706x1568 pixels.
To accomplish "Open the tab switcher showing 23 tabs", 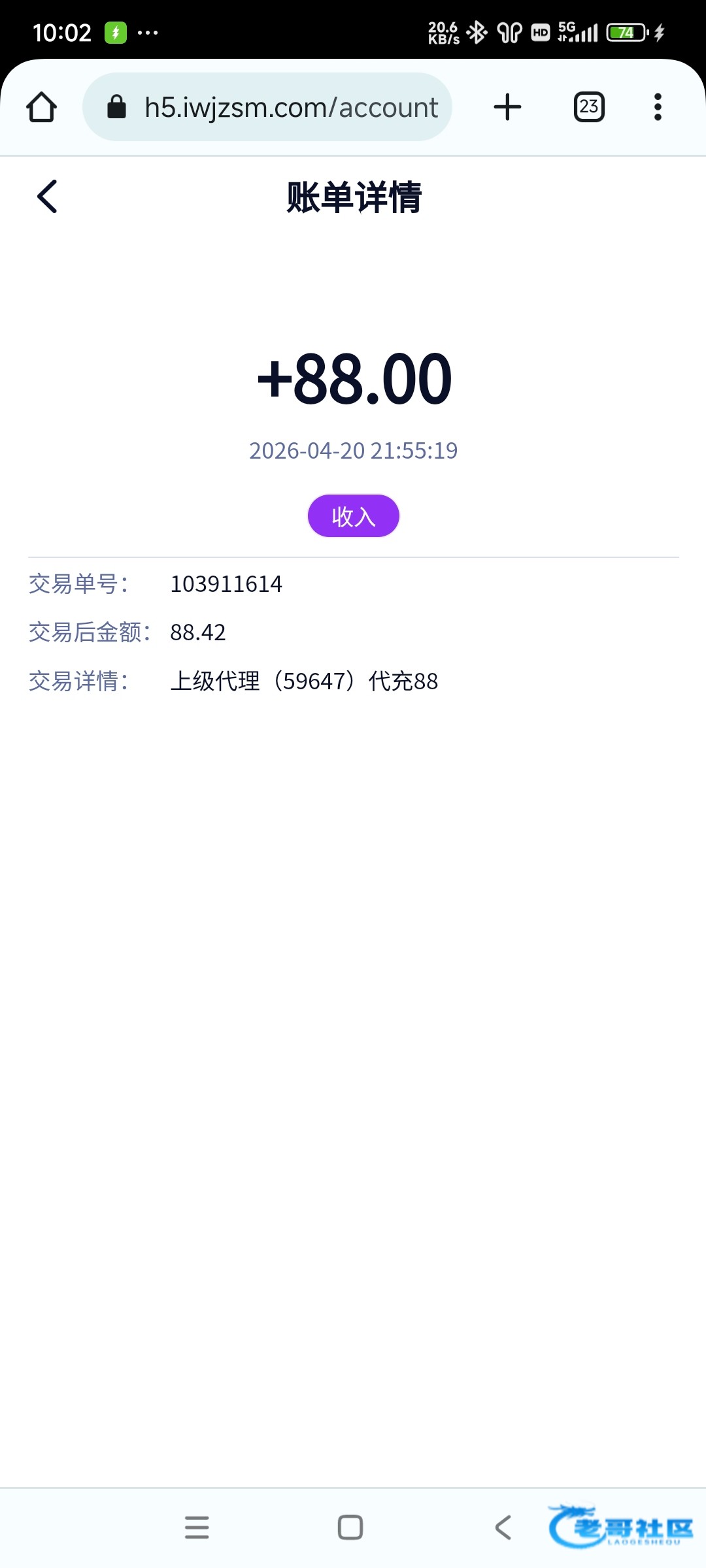I will [x=589, y=107].
